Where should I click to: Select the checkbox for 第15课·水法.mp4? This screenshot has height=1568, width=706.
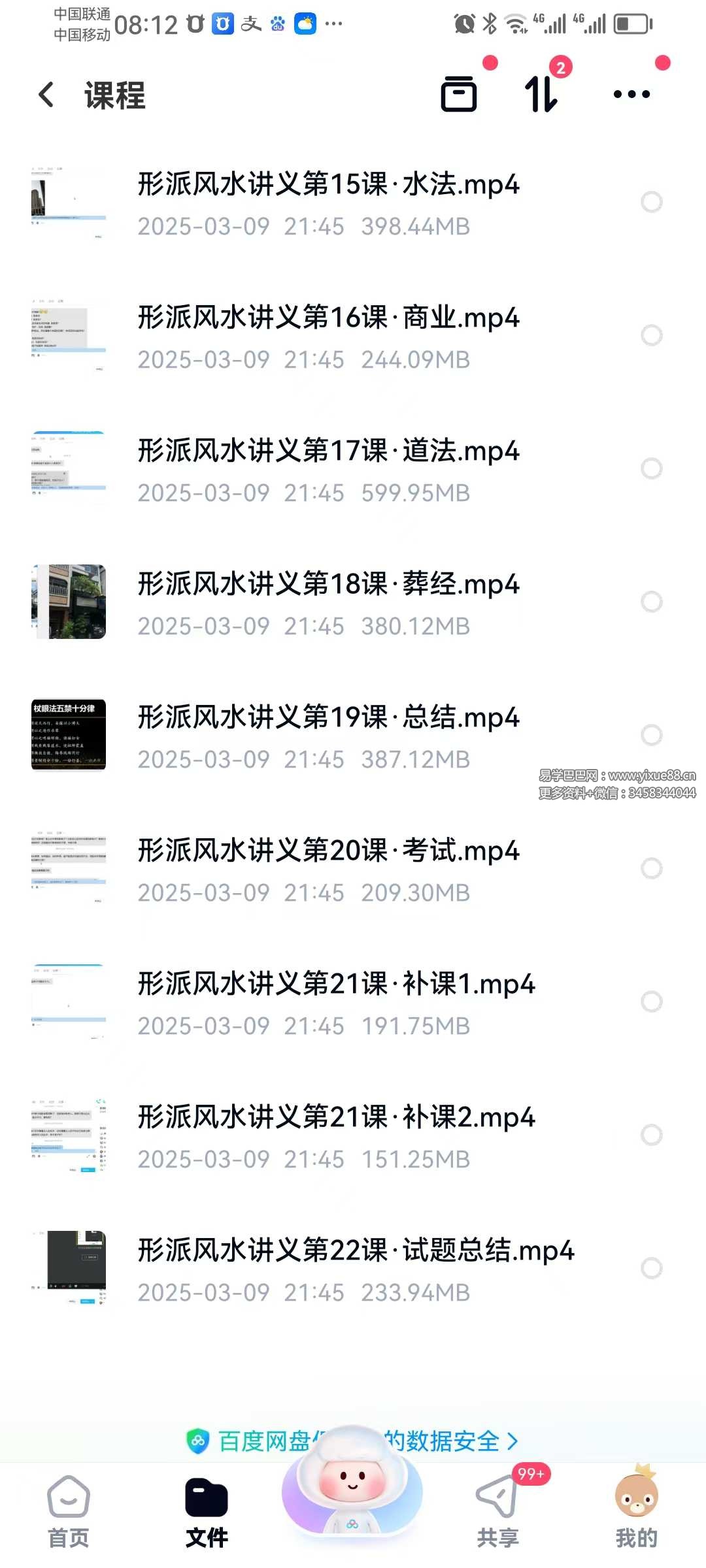pyautogui.click(x=651, y=203)
